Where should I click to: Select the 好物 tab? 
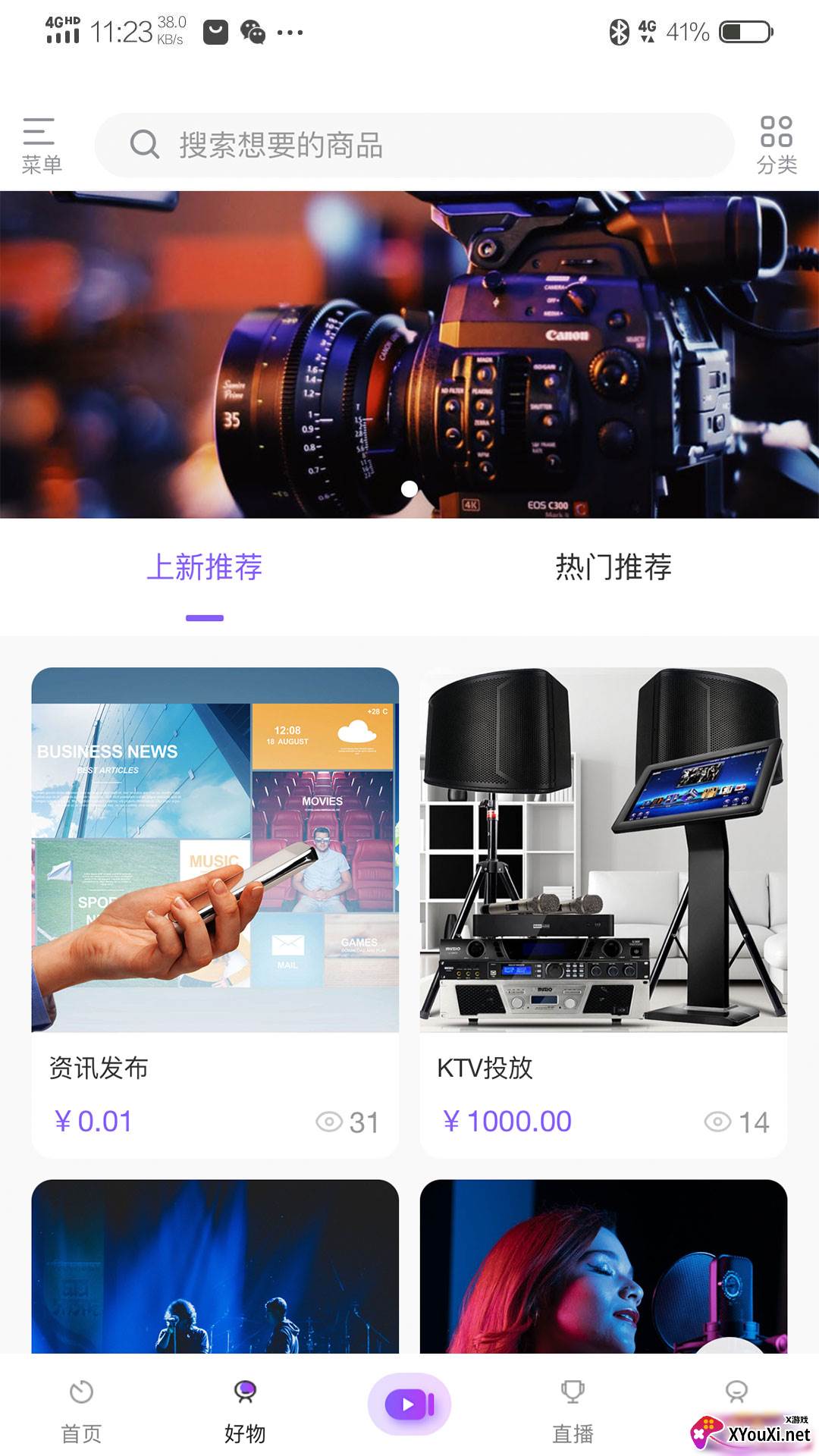245,1410
